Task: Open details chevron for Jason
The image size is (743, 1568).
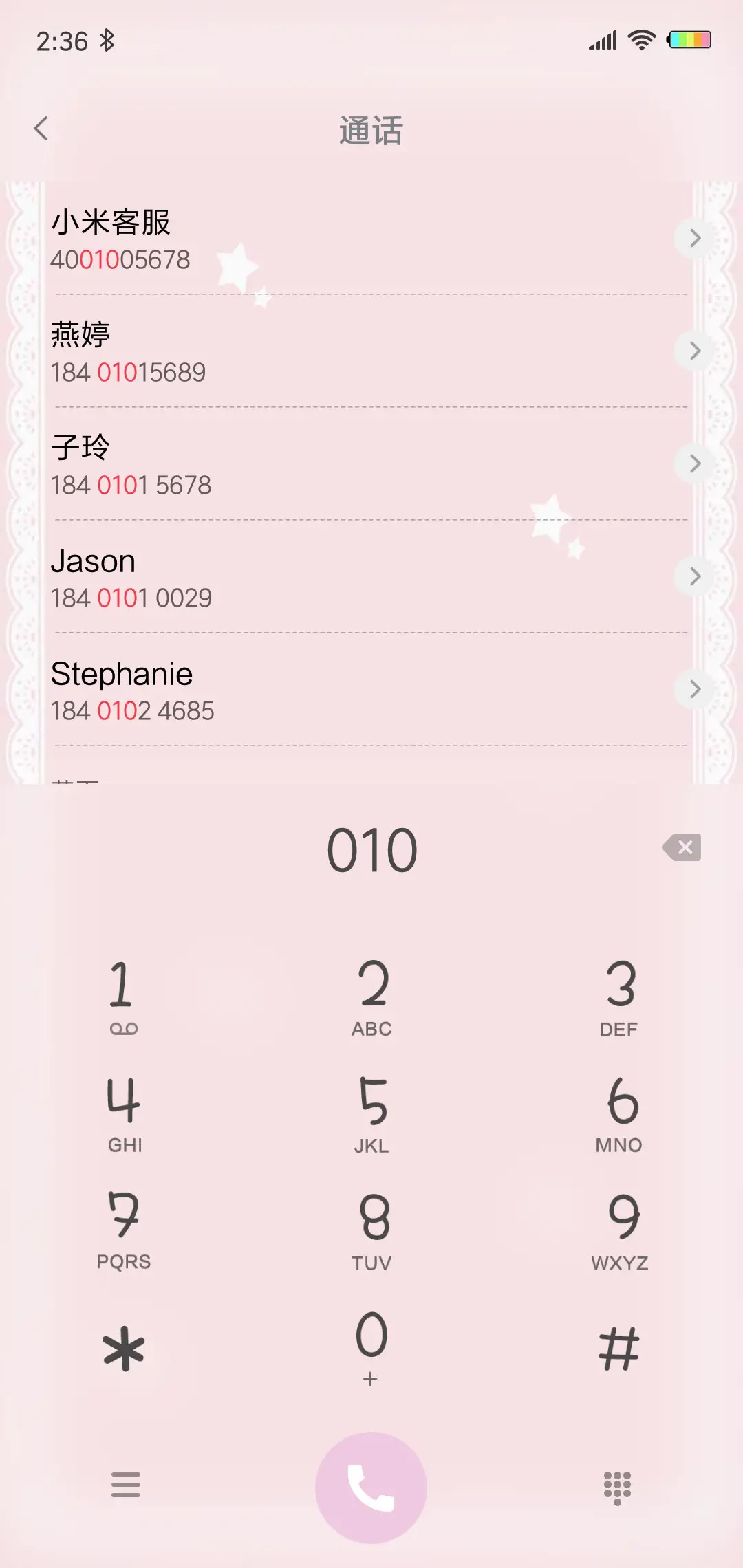Action: tap(694, 577)
